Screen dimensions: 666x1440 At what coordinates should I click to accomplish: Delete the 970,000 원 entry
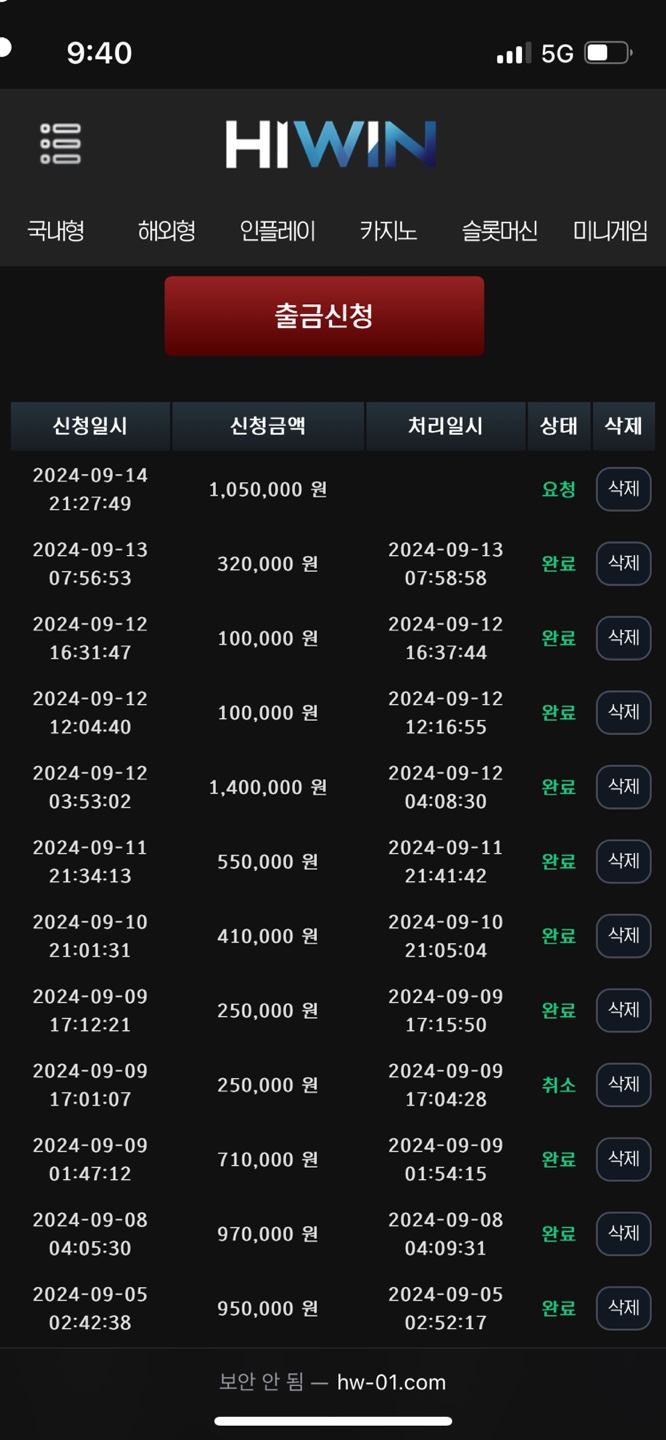pos(624,1234)
